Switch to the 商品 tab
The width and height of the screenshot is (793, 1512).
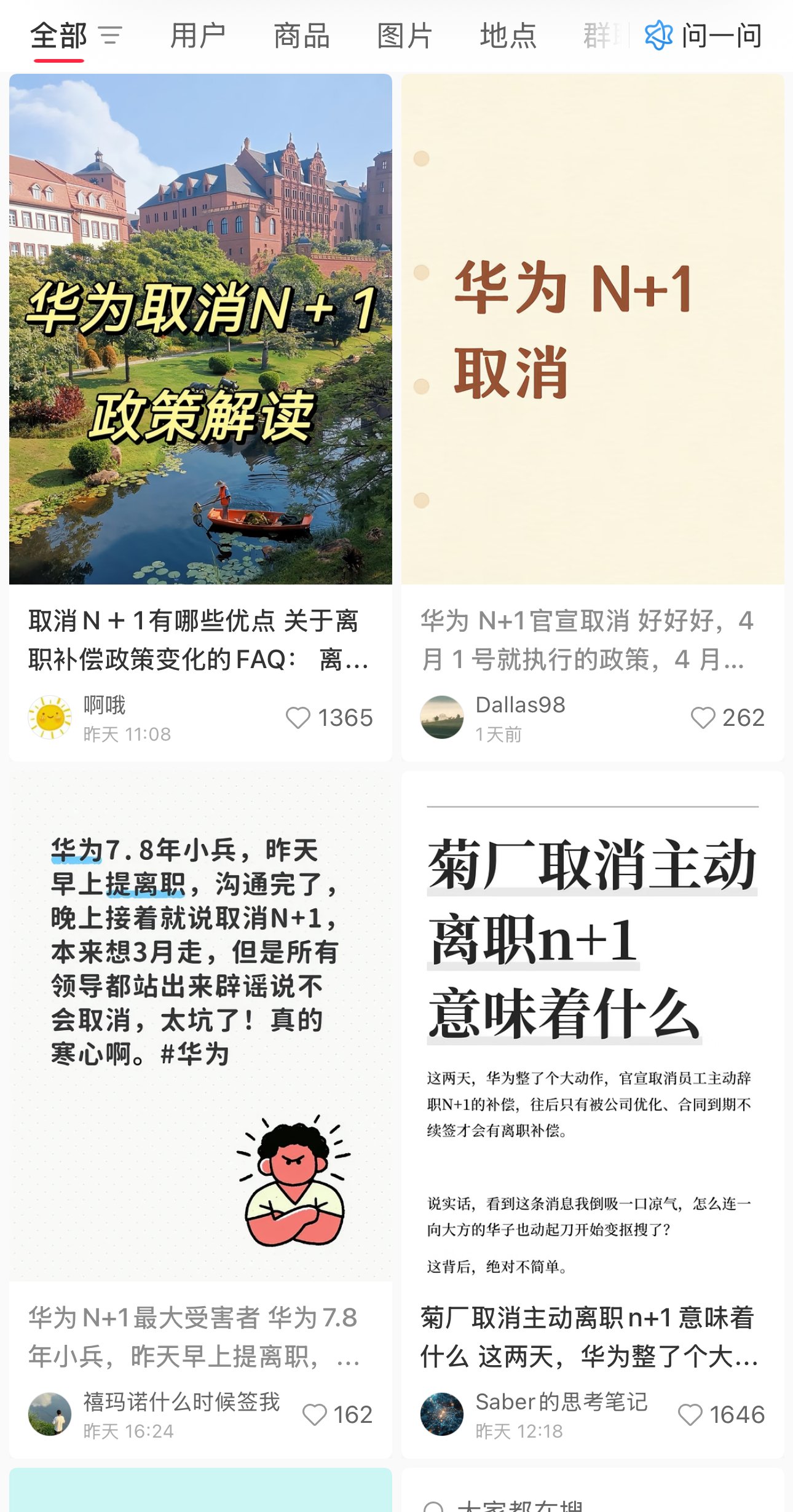[301, 36]
